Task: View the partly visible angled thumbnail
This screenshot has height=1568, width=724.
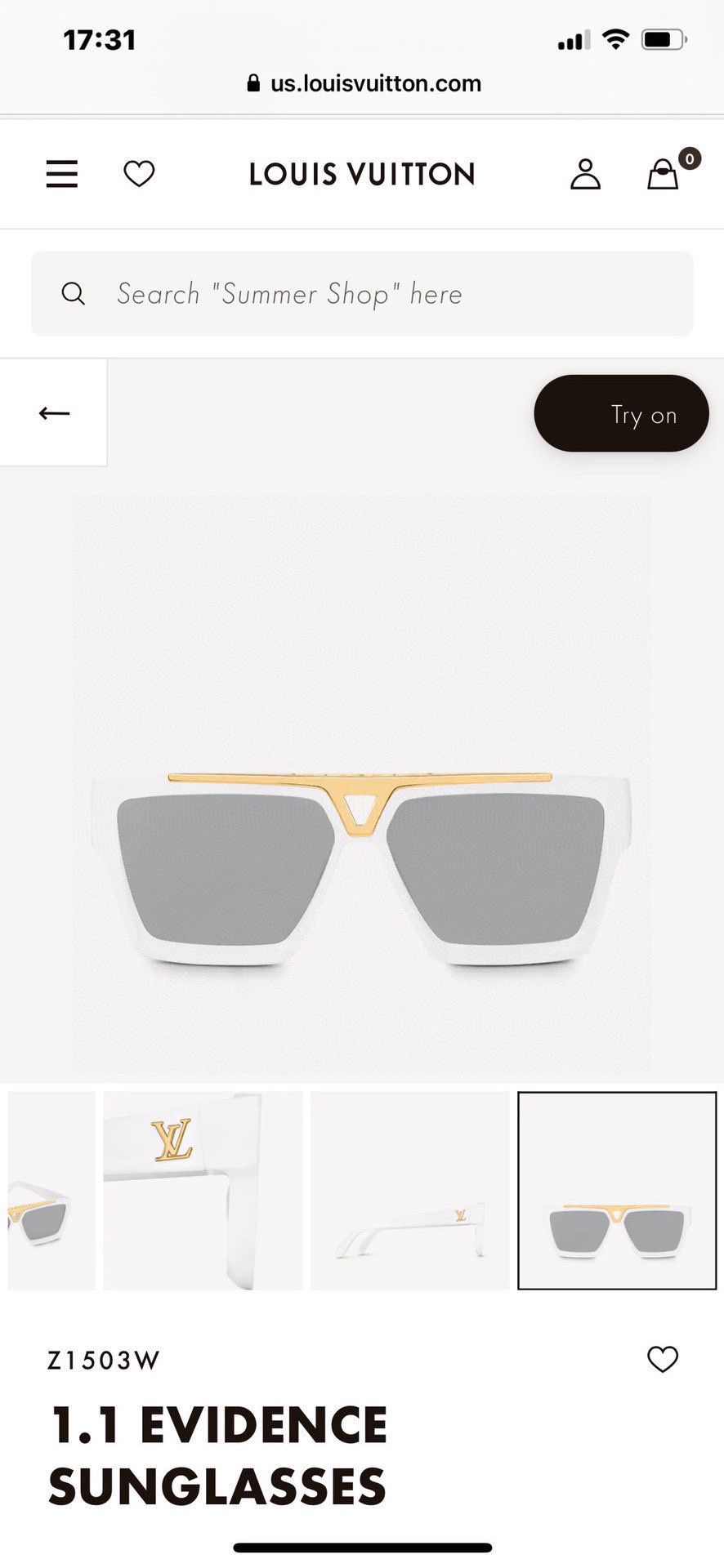Action: [x=51, y=1191]
